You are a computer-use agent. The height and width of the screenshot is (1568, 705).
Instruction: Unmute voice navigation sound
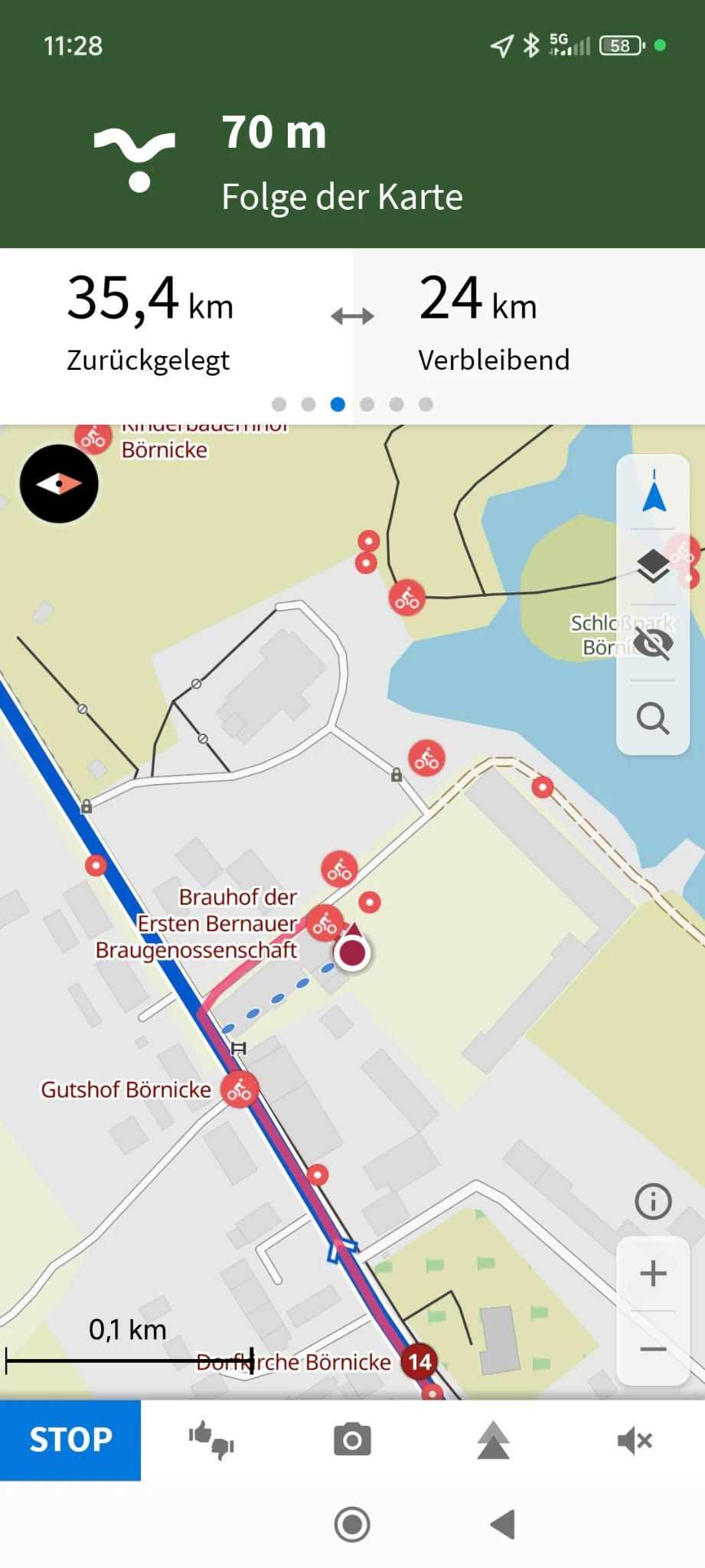[634, 1441]
